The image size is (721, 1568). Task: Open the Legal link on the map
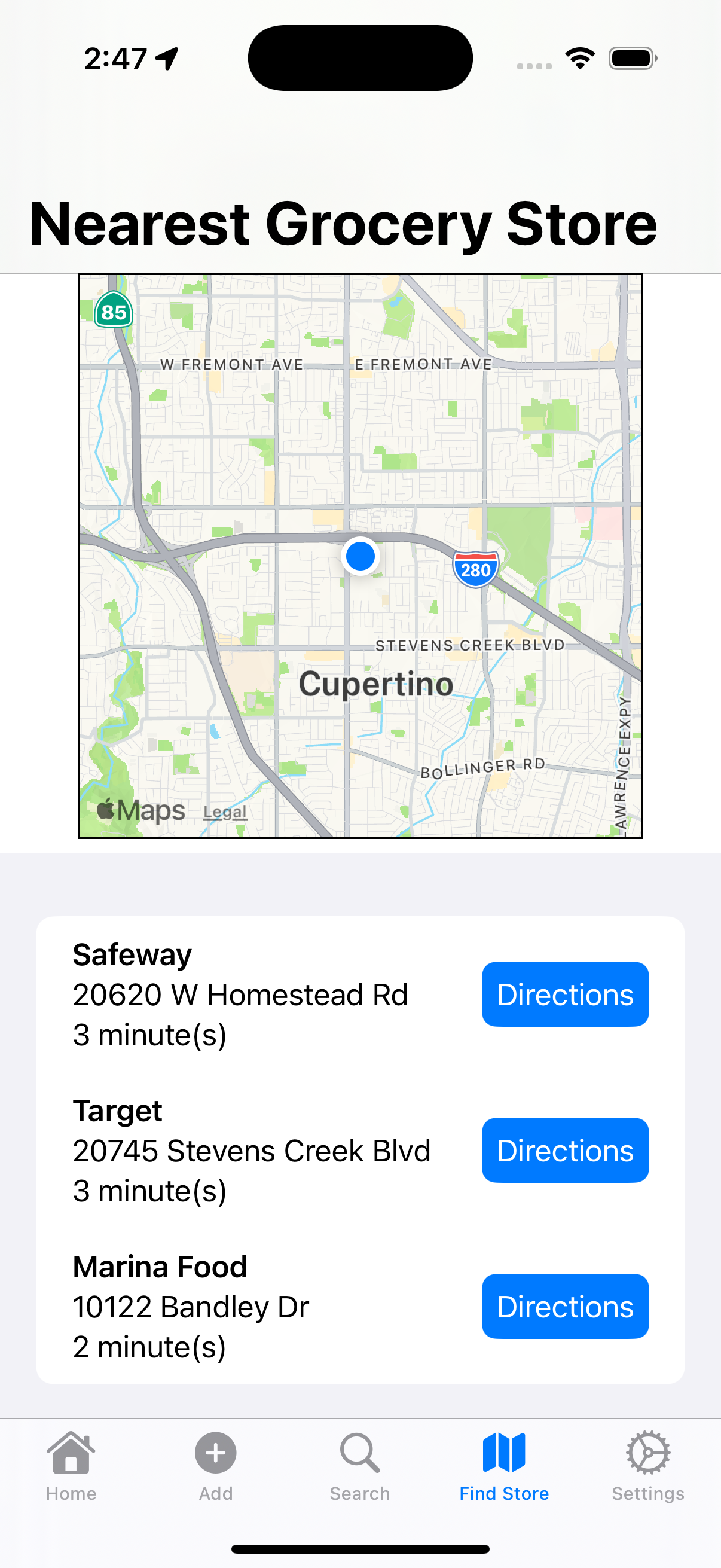[225, 812]
